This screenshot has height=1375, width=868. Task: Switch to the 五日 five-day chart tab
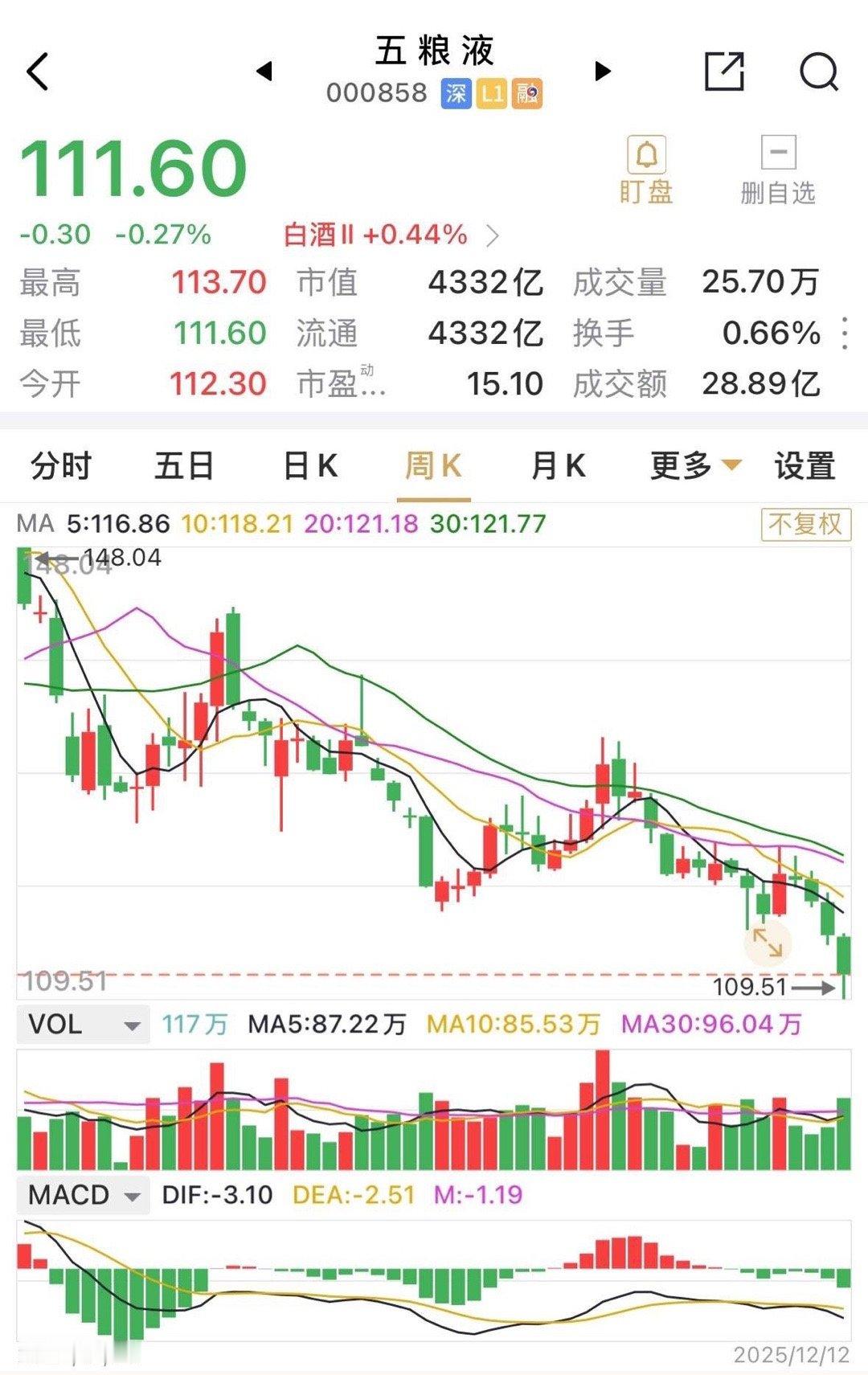[182, 466]
